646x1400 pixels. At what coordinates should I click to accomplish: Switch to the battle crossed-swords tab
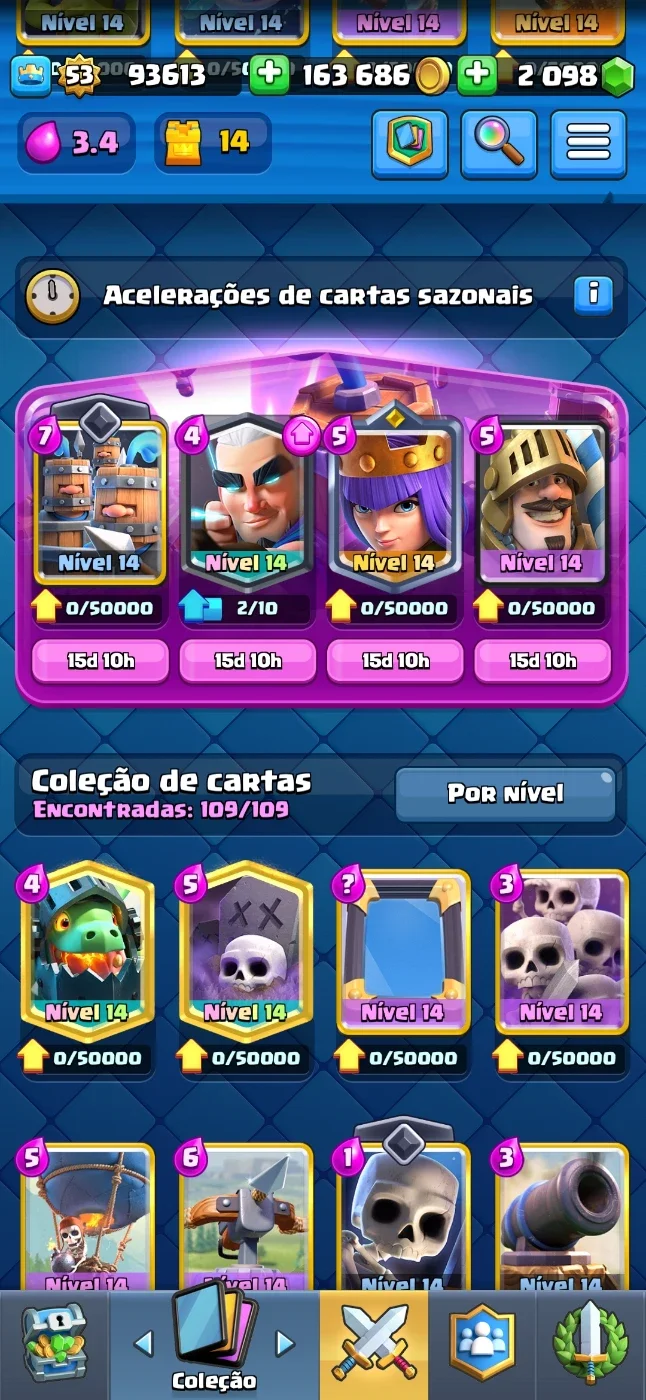tap(374, 1343)
